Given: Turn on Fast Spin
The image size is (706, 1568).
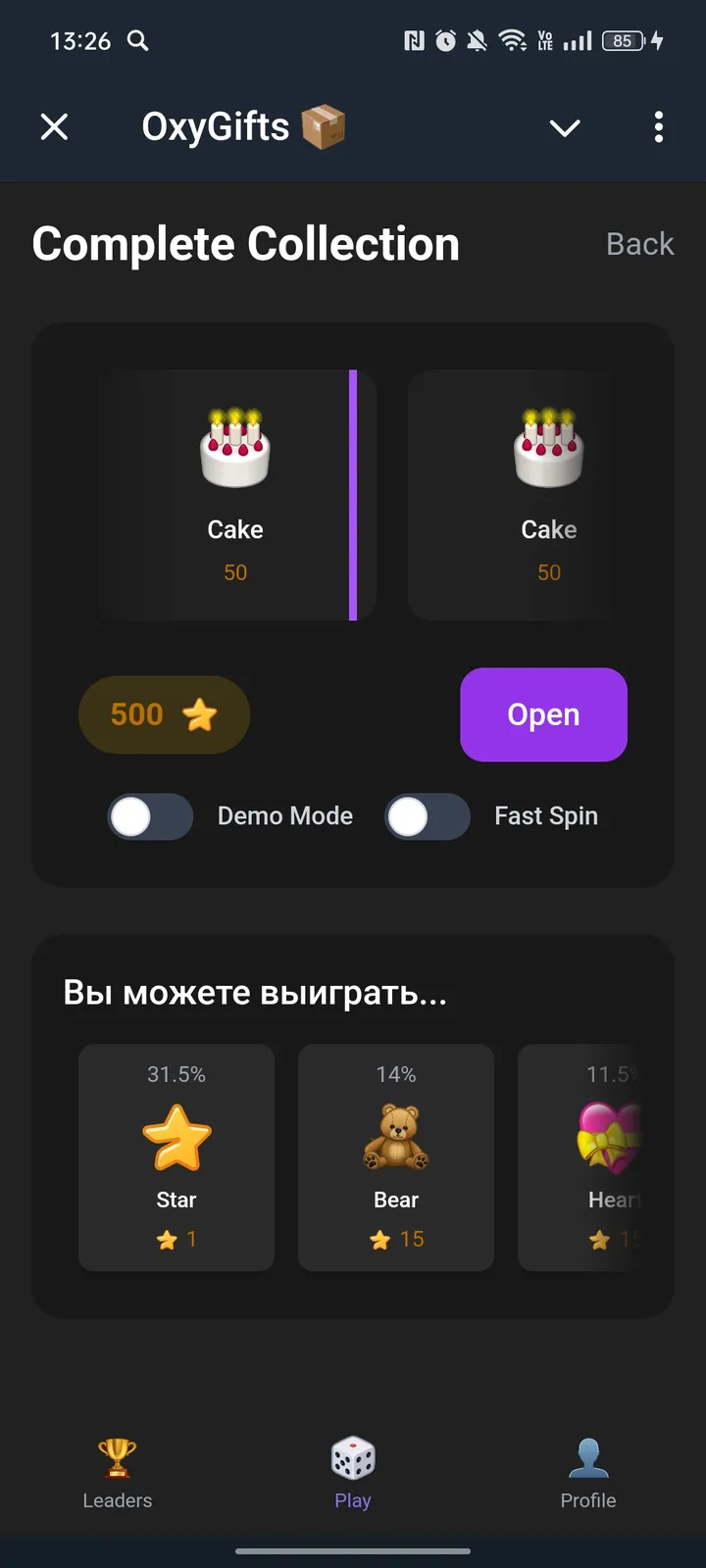Looking at the screenshot, I should [x=428, y=816].
